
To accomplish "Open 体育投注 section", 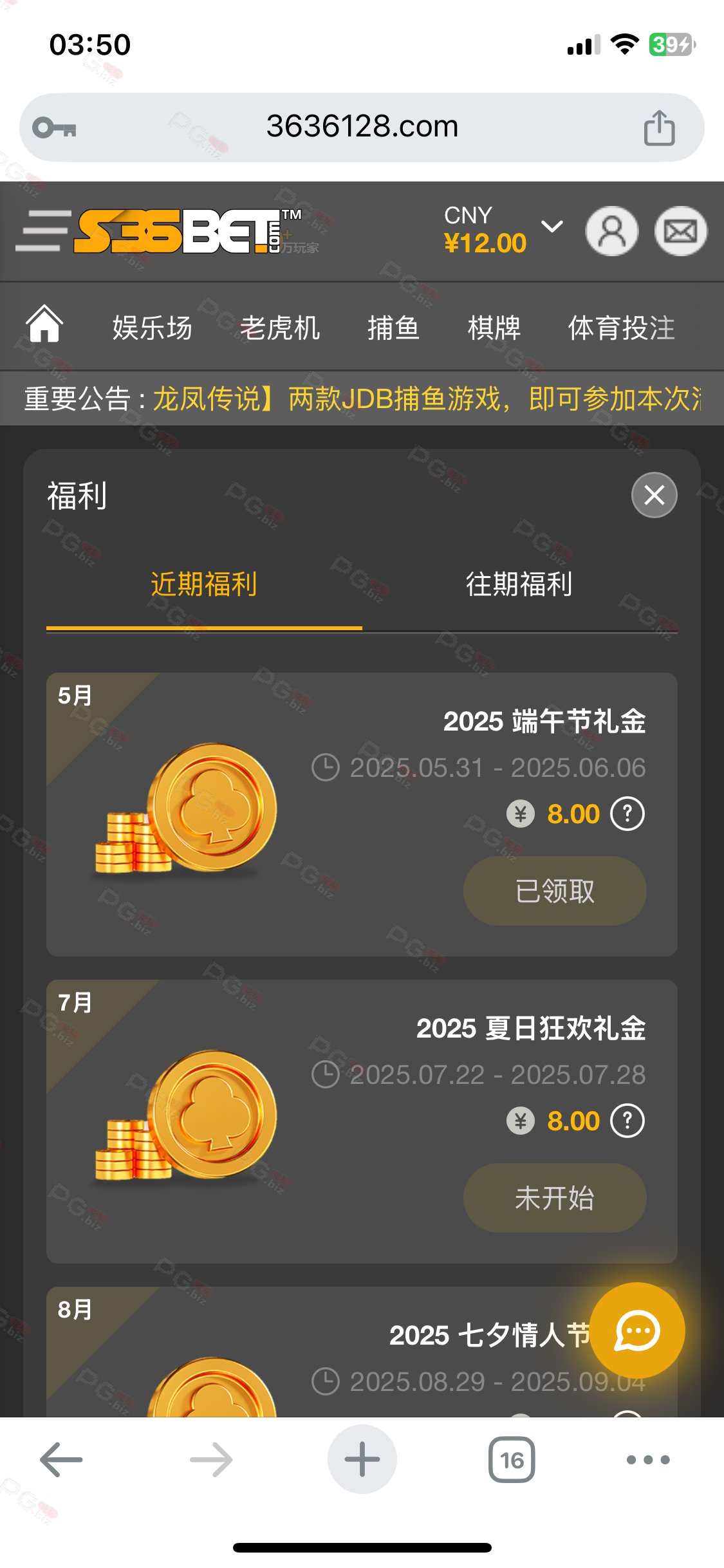I will (622, 328).
